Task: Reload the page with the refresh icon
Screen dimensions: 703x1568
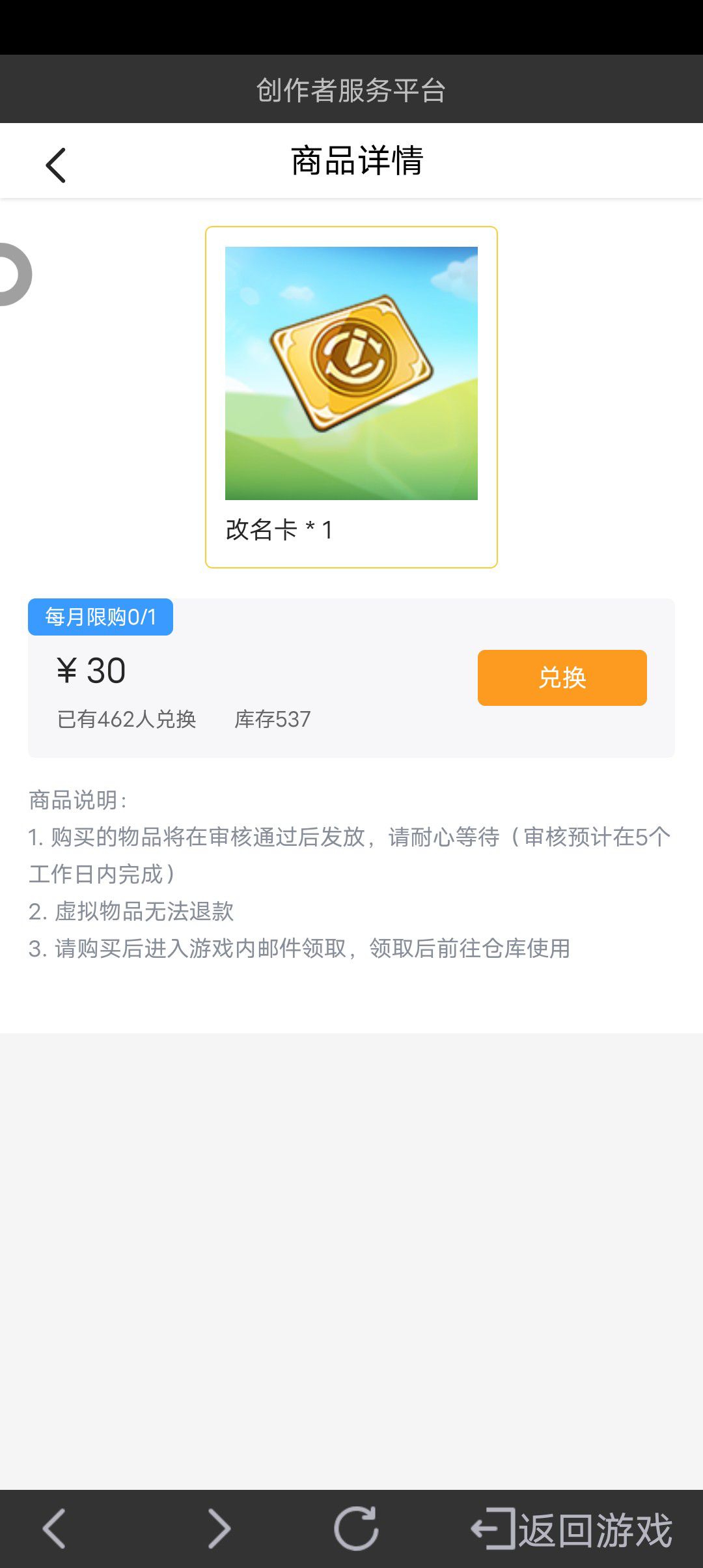Action: pos(356,1528)
